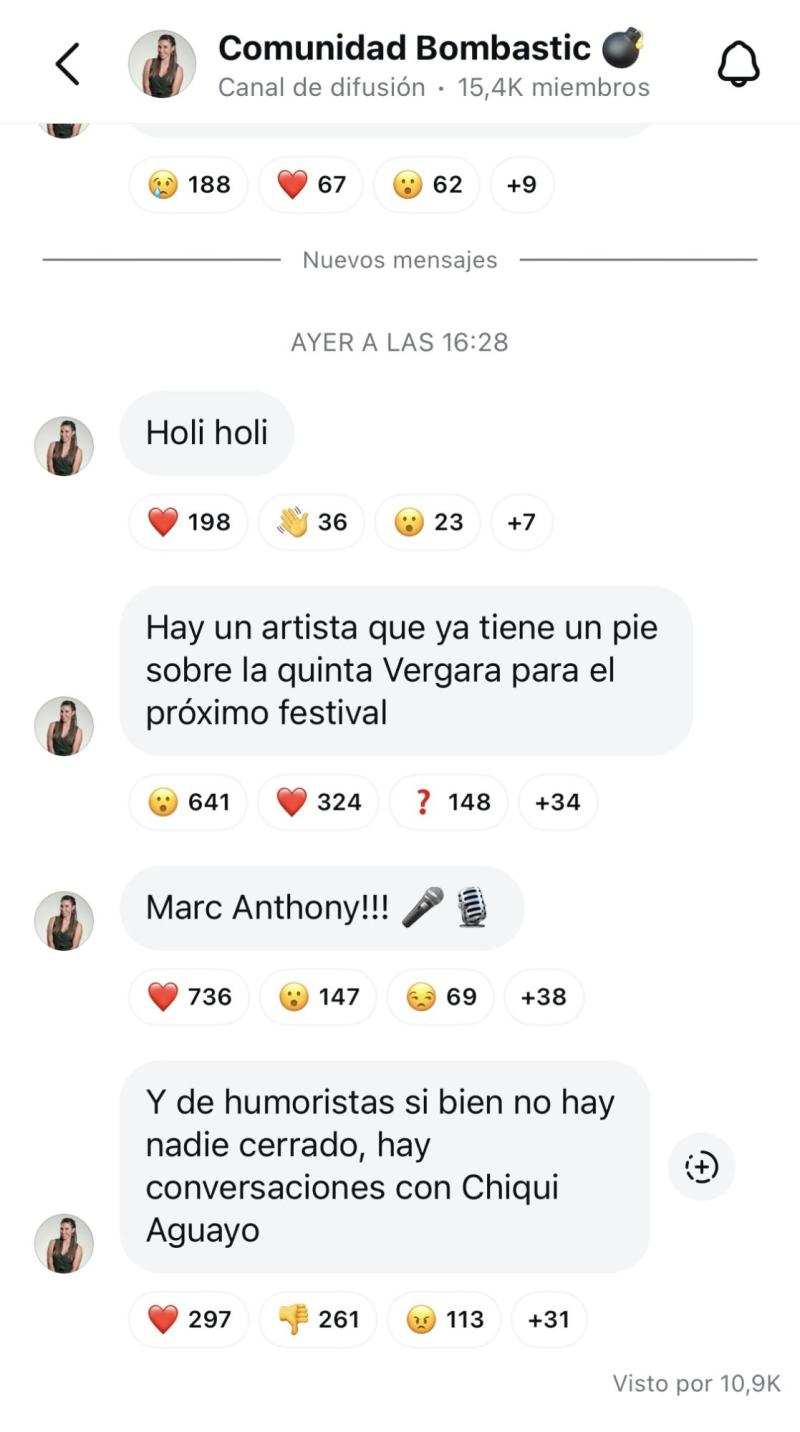Tap the crying emoji reaction showing 188
Image resolution: width=800 pixels, height=1432 pixels.
[188, 184]
